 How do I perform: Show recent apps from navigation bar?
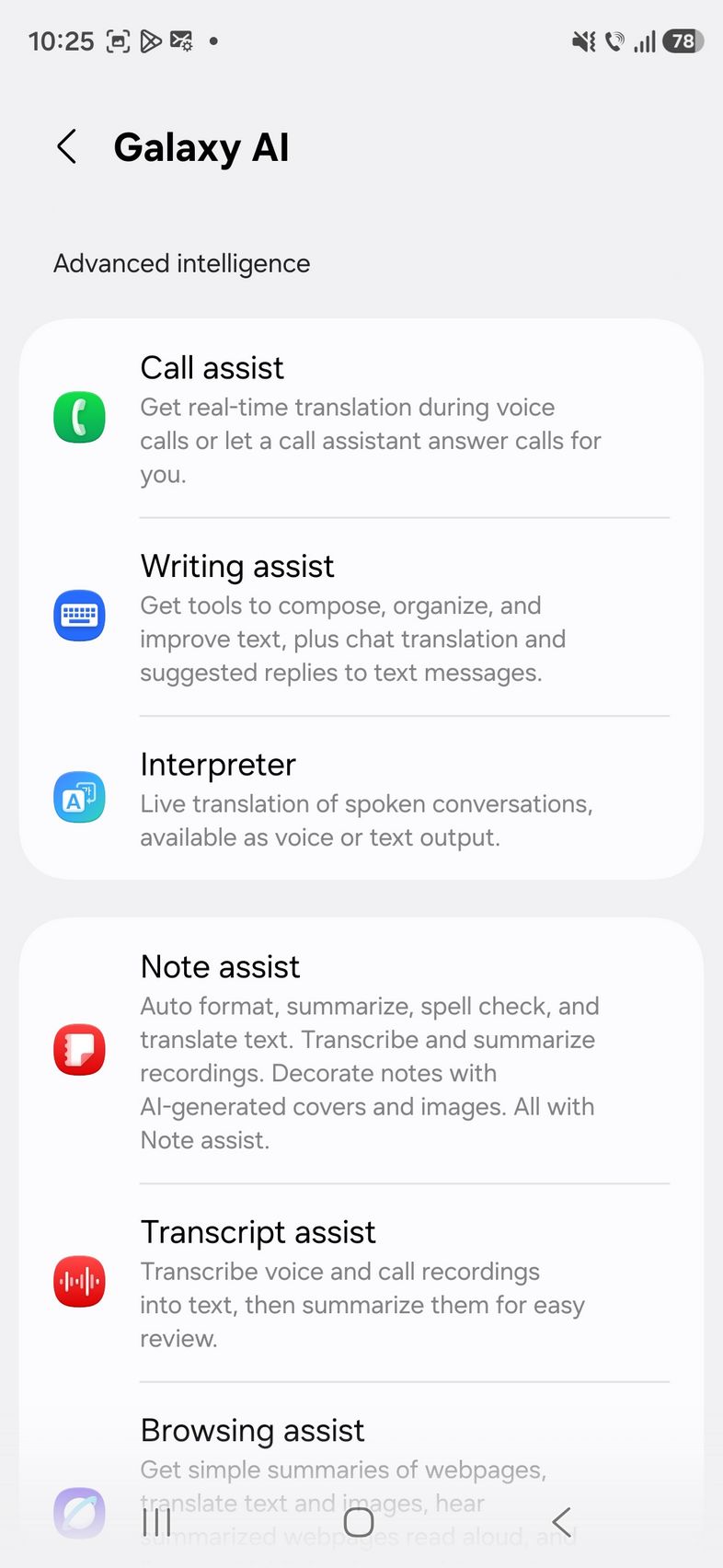pyautogui.click(x=157, y=1522)
